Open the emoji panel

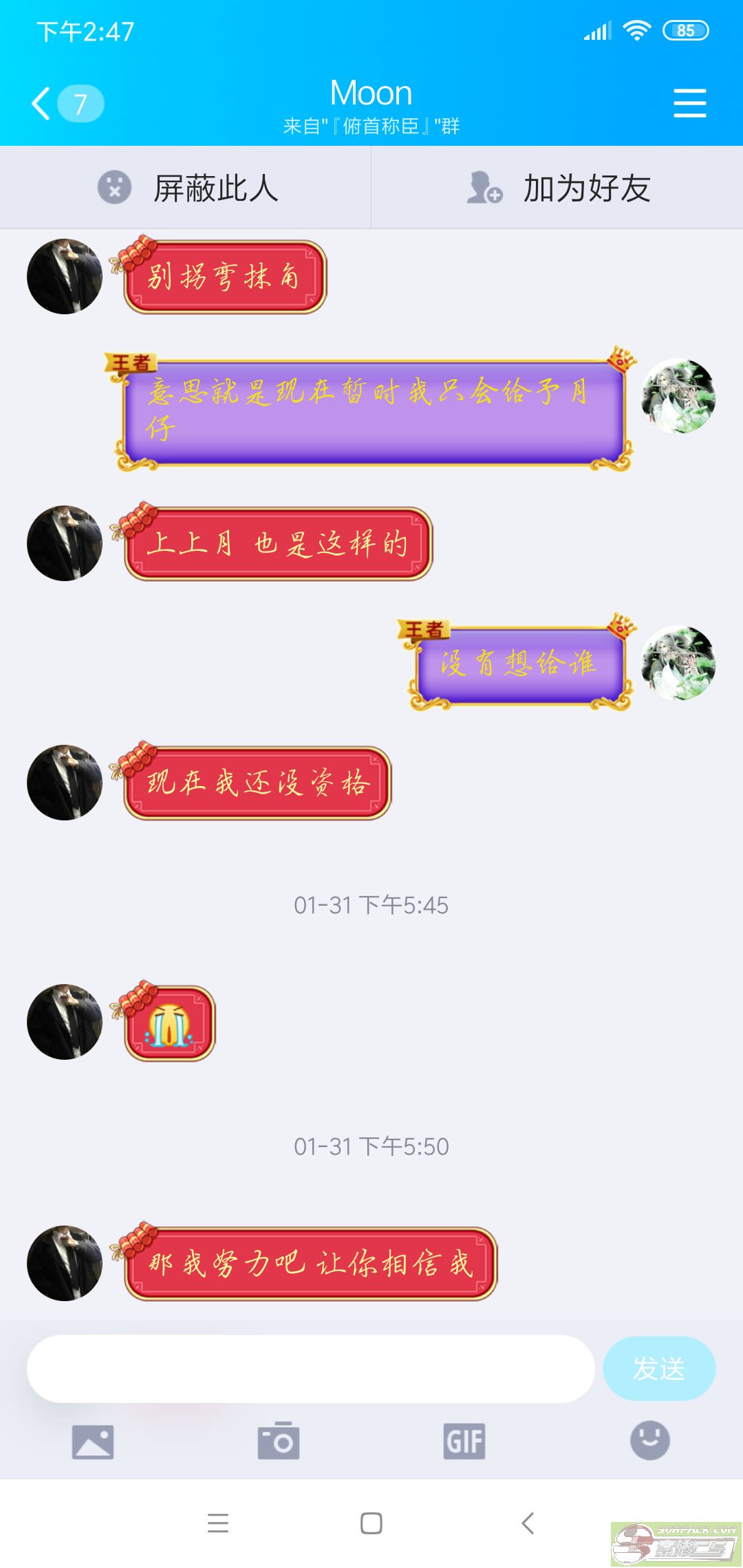649,1440
